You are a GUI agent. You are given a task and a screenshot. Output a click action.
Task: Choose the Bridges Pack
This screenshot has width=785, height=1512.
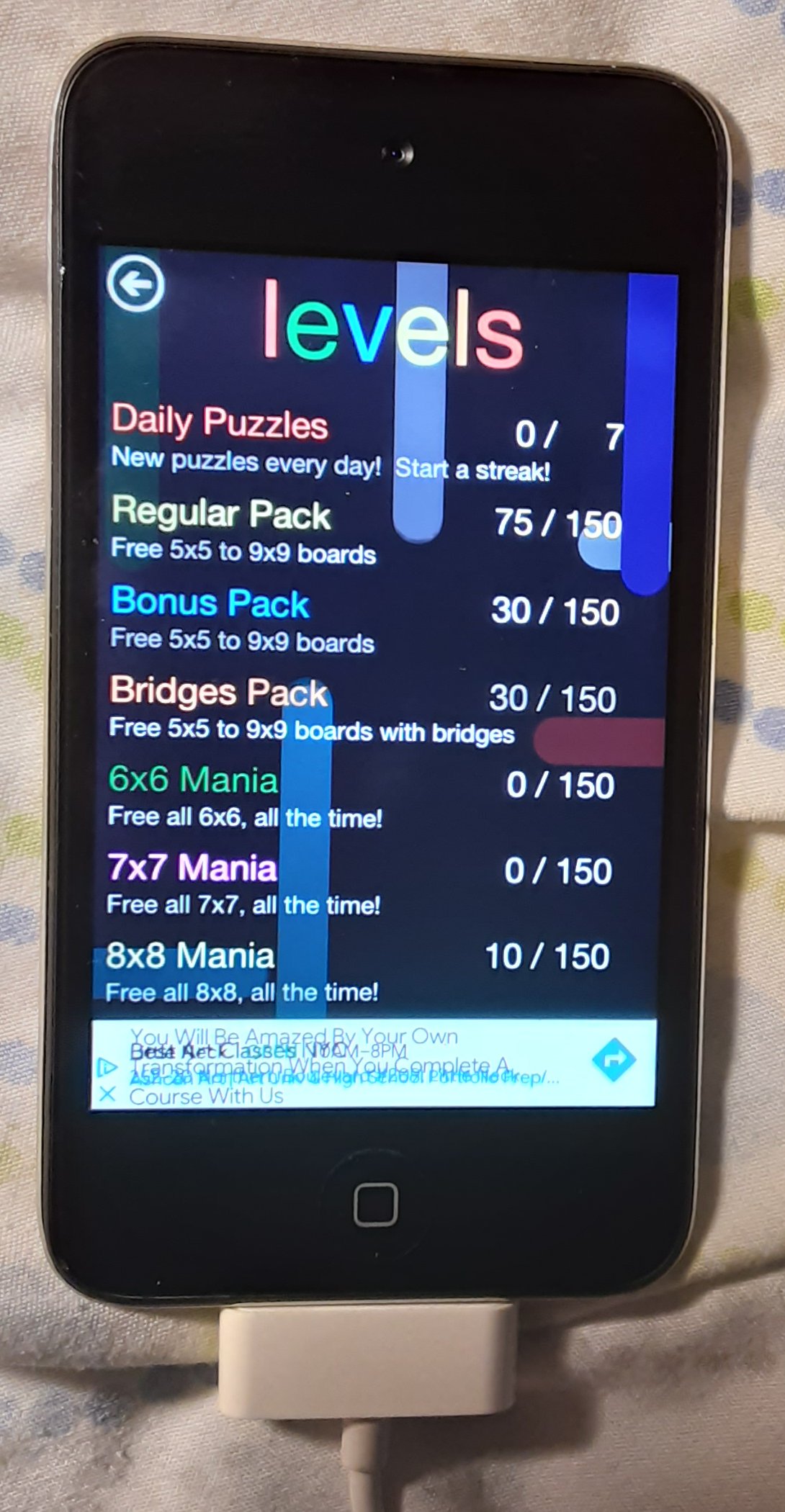click(363, 708)
